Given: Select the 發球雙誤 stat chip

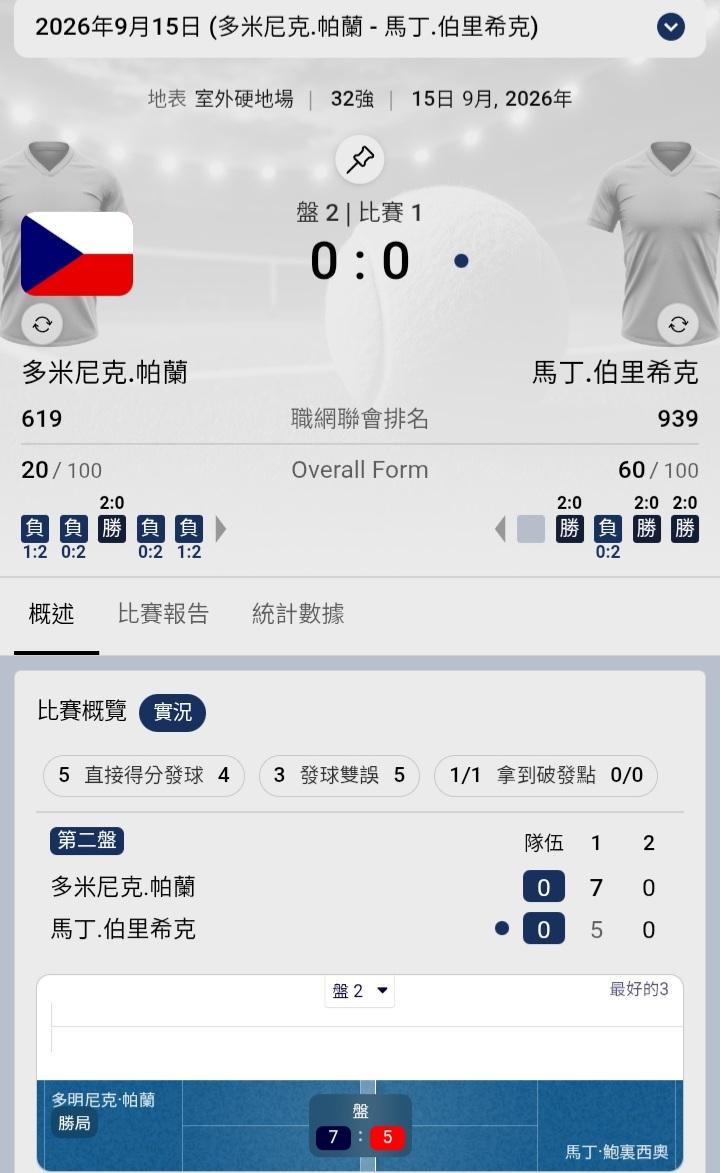Looking at the screenshot, I should (x=339, y=776).
